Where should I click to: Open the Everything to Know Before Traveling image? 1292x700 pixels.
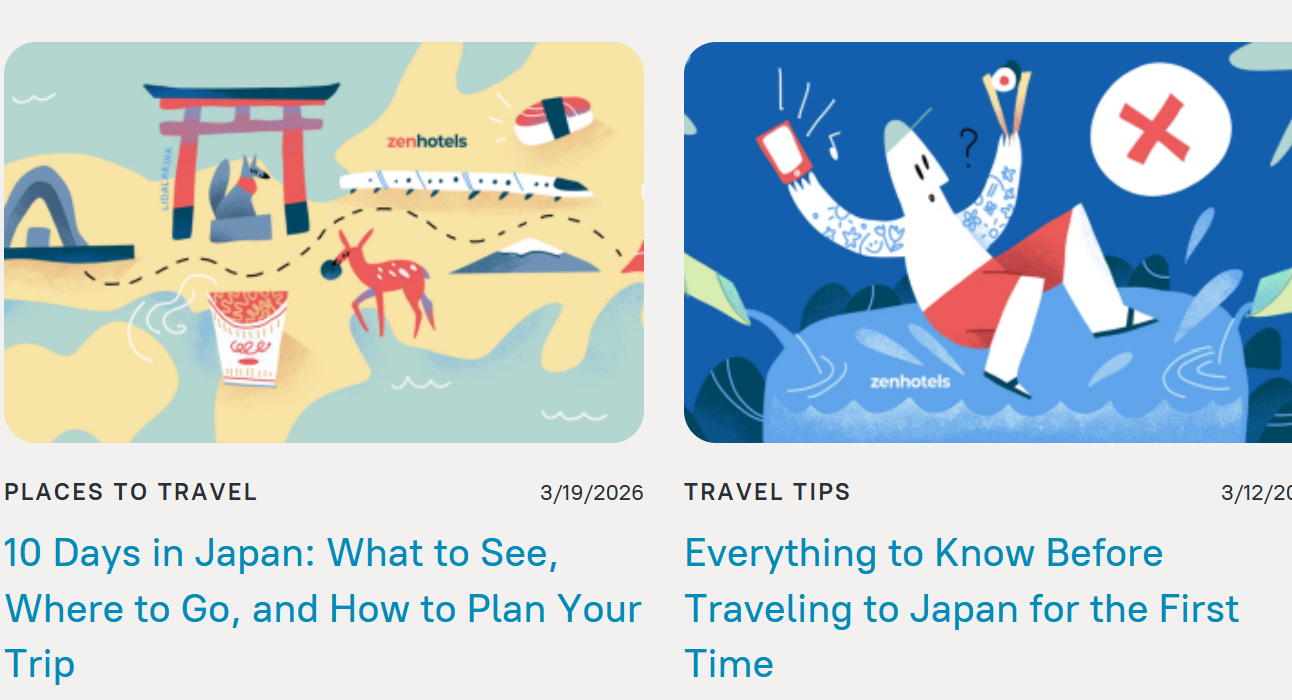[988, 242]
